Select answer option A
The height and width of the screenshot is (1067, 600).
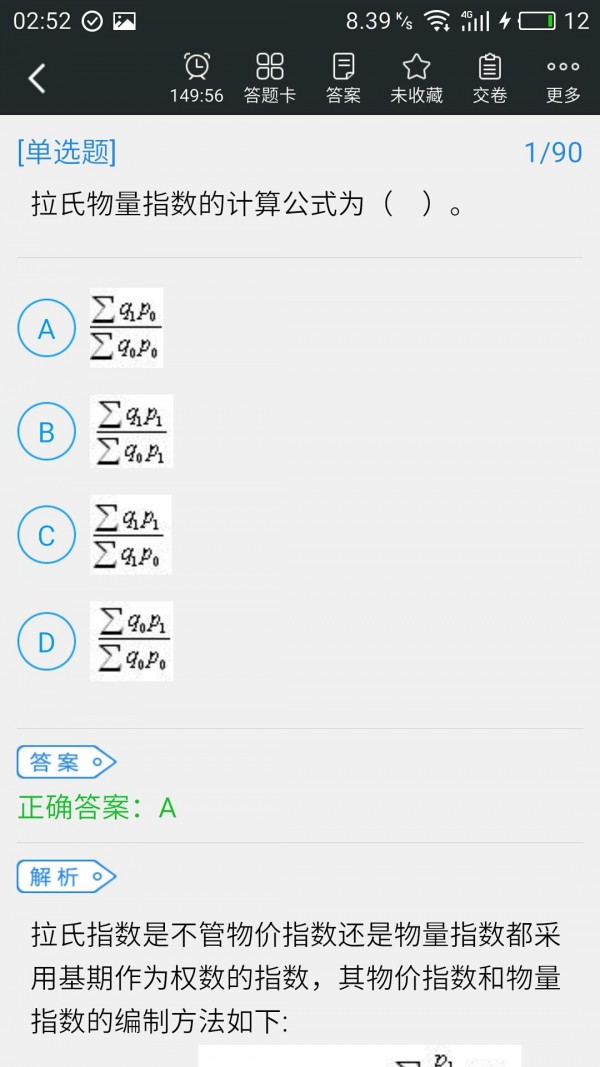46,329
